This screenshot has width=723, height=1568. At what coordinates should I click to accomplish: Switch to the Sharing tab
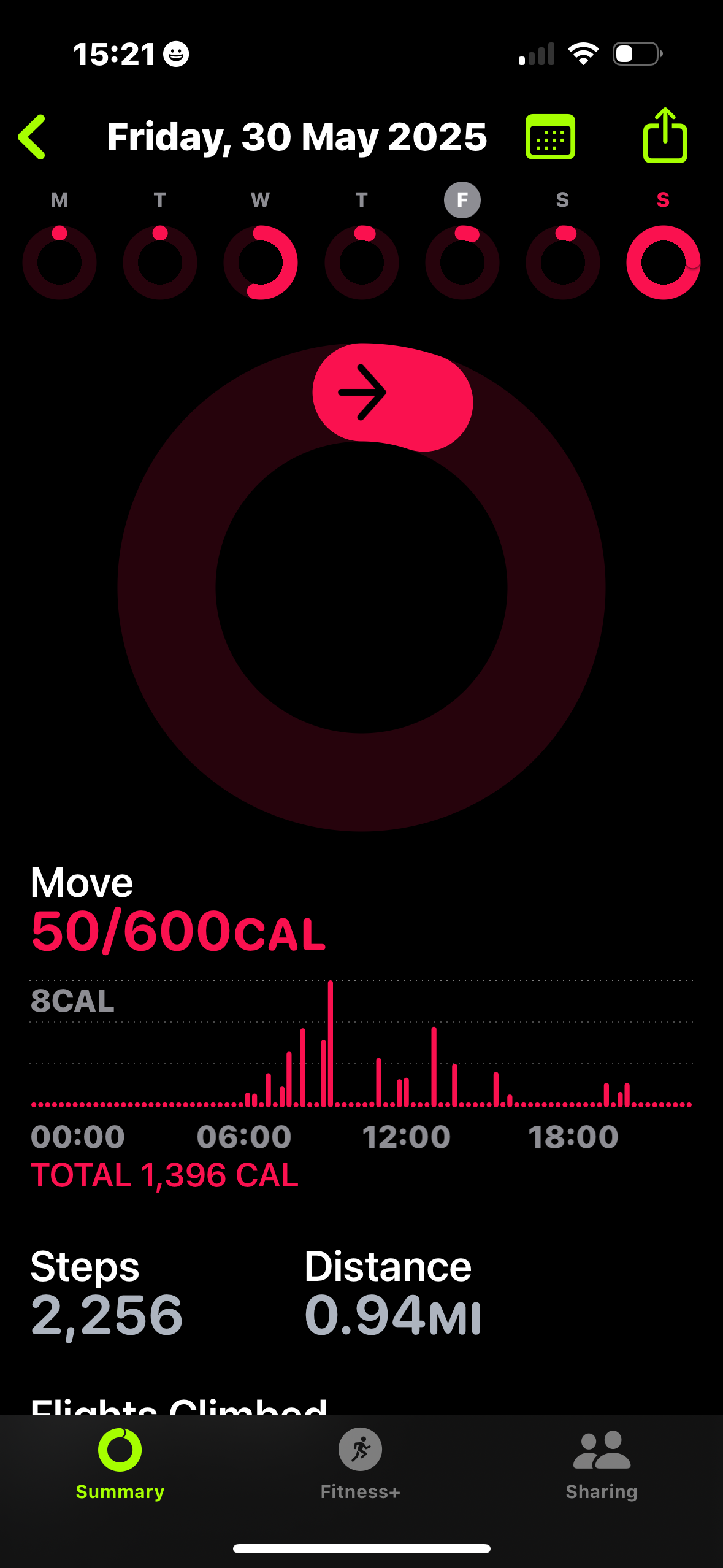pyautogui.click(x=602, y=1464)
